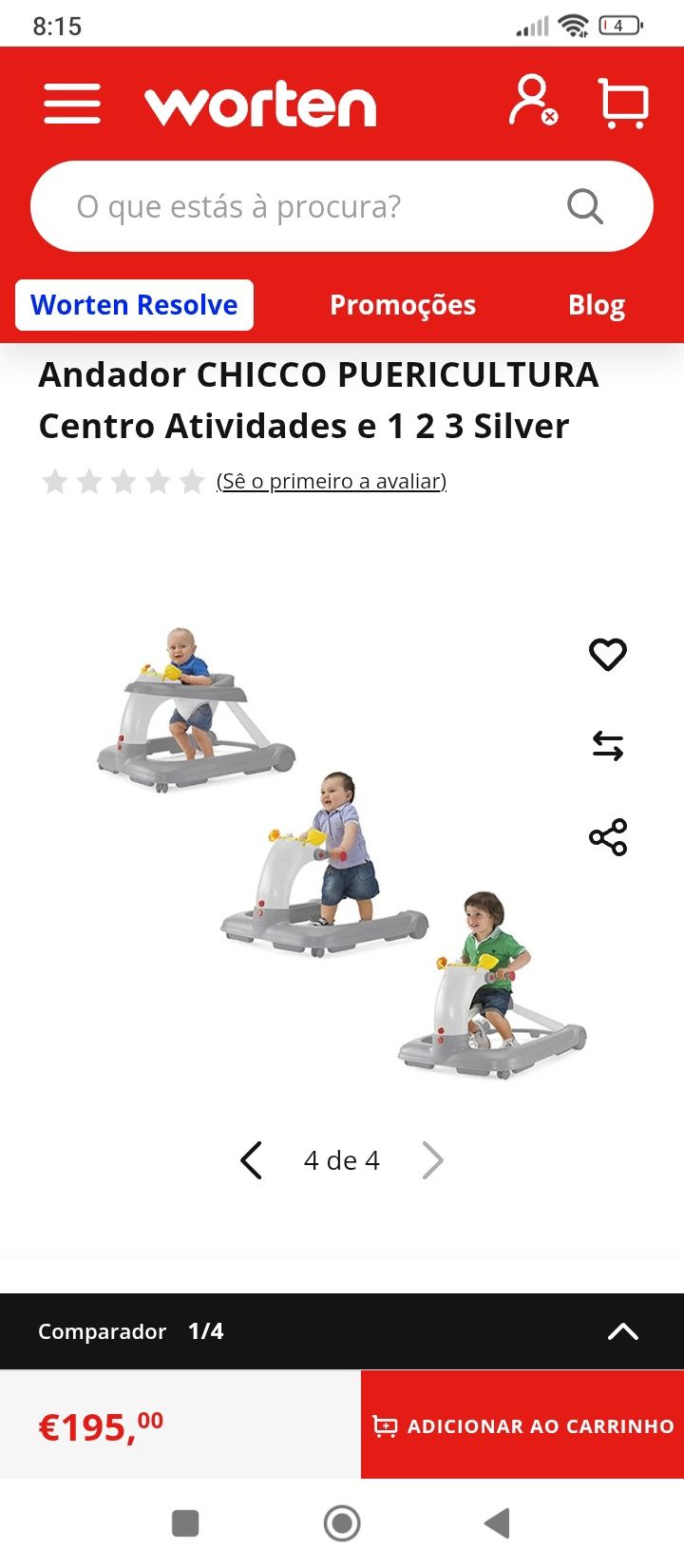Image resolution: width=684 pixels, height=1568 pixels.
Task: Switch to Promoções
Action: 402,305
